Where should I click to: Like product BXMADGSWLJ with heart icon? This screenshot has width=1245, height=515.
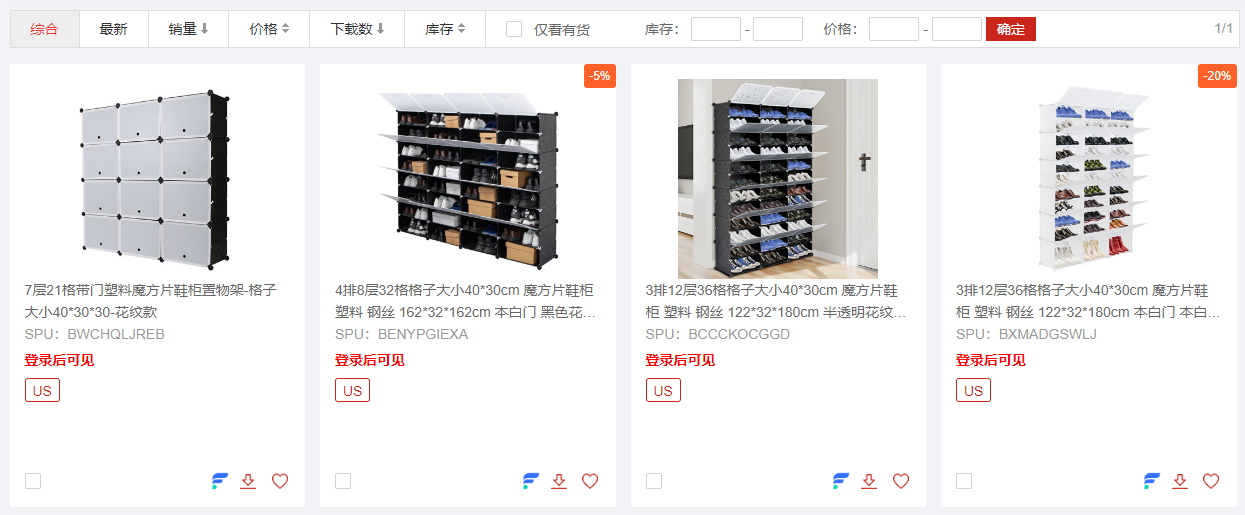coord(1211,481)
